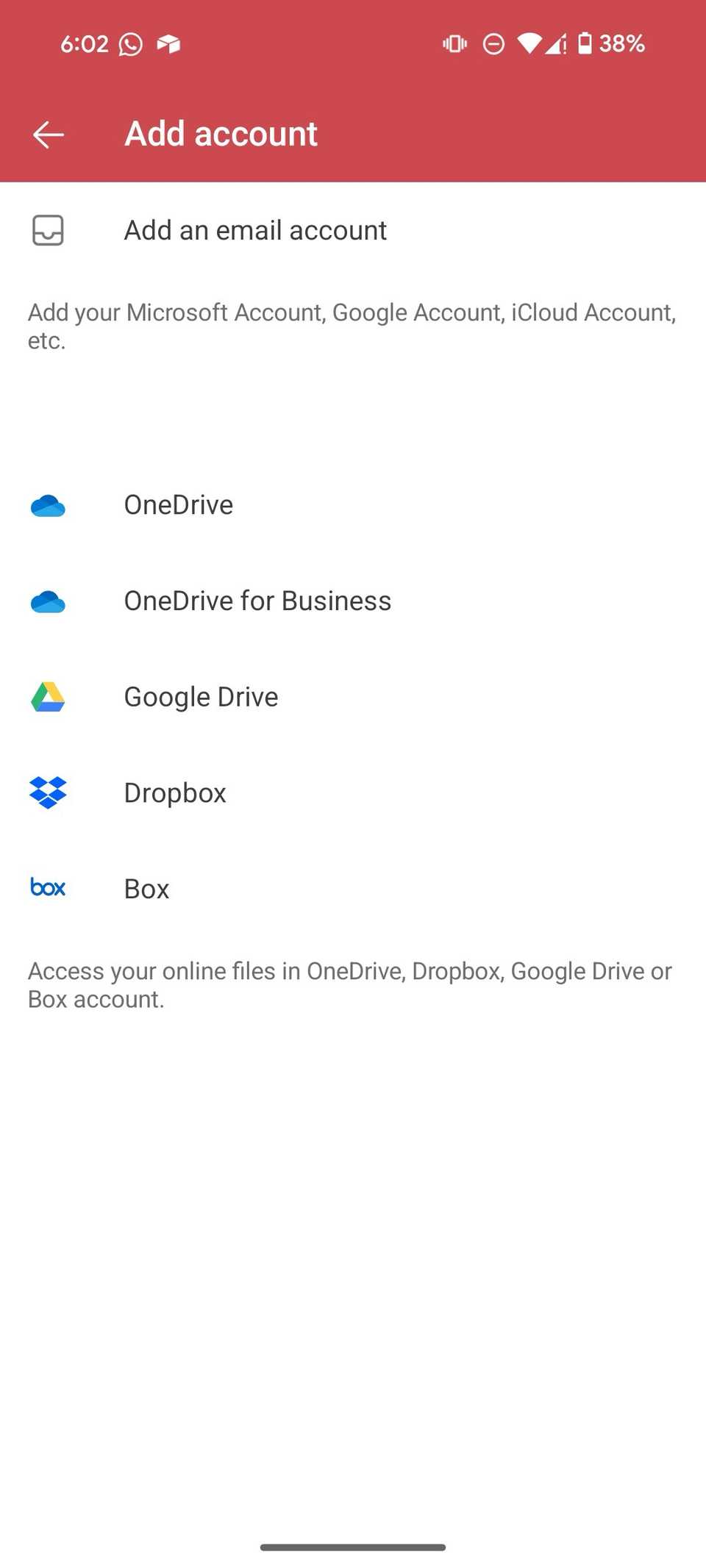Image resolution: width=706 pixels, height=1568 pixels.
Task: Click the OneDrive for Business icon
Action: pos(47,601)
